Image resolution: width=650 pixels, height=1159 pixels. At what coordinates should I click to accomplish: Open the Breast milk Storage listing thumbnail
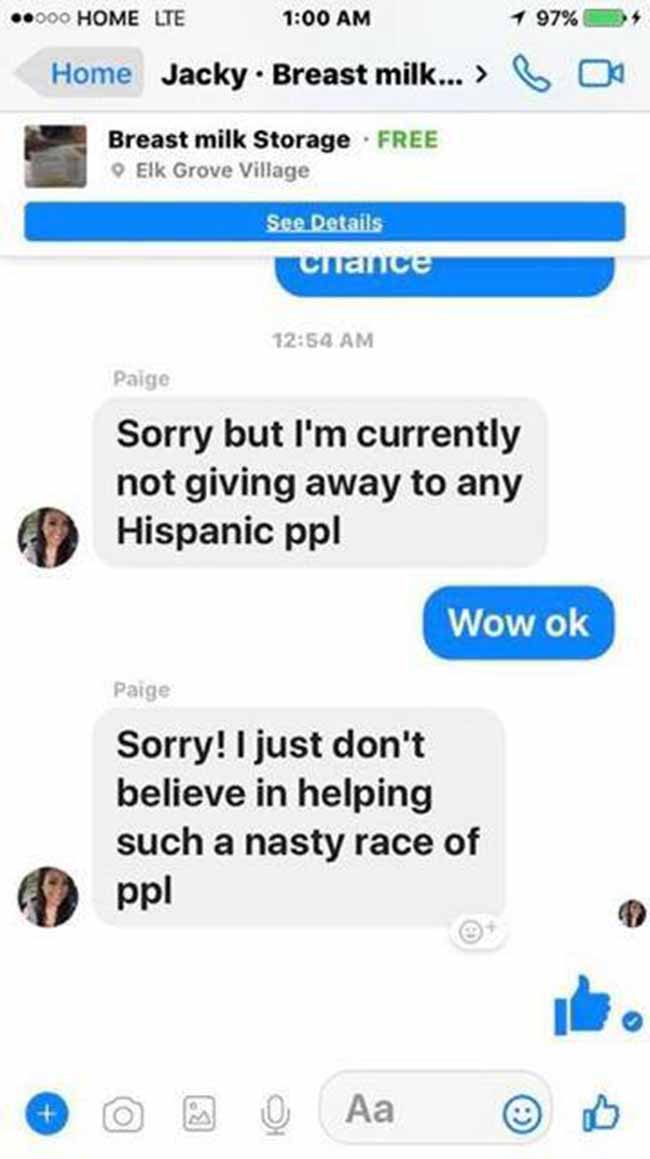[55, 156]
